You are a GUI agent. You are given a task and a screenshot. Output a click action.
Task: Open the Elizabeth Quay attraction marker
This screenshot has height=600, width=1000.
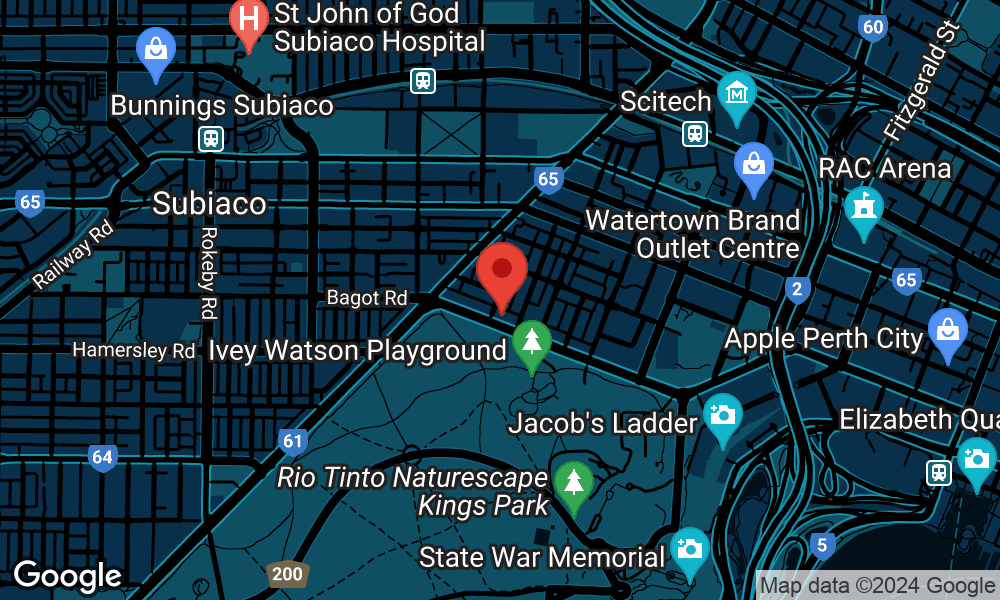976,459
